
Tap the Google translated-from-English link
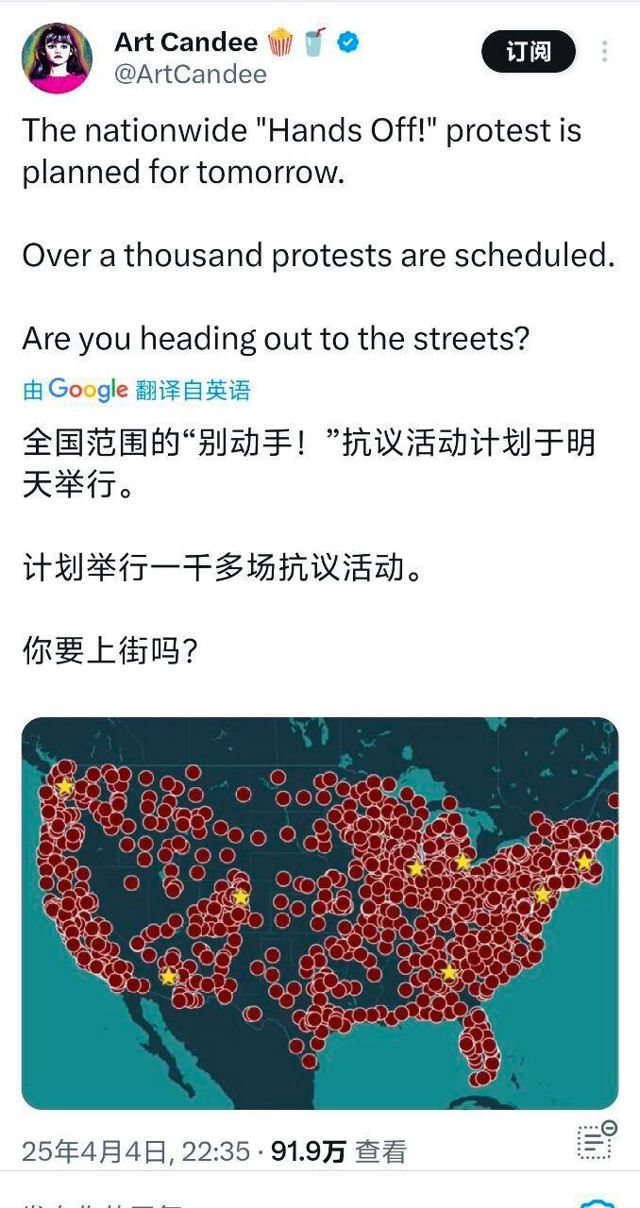coord(136,389)
